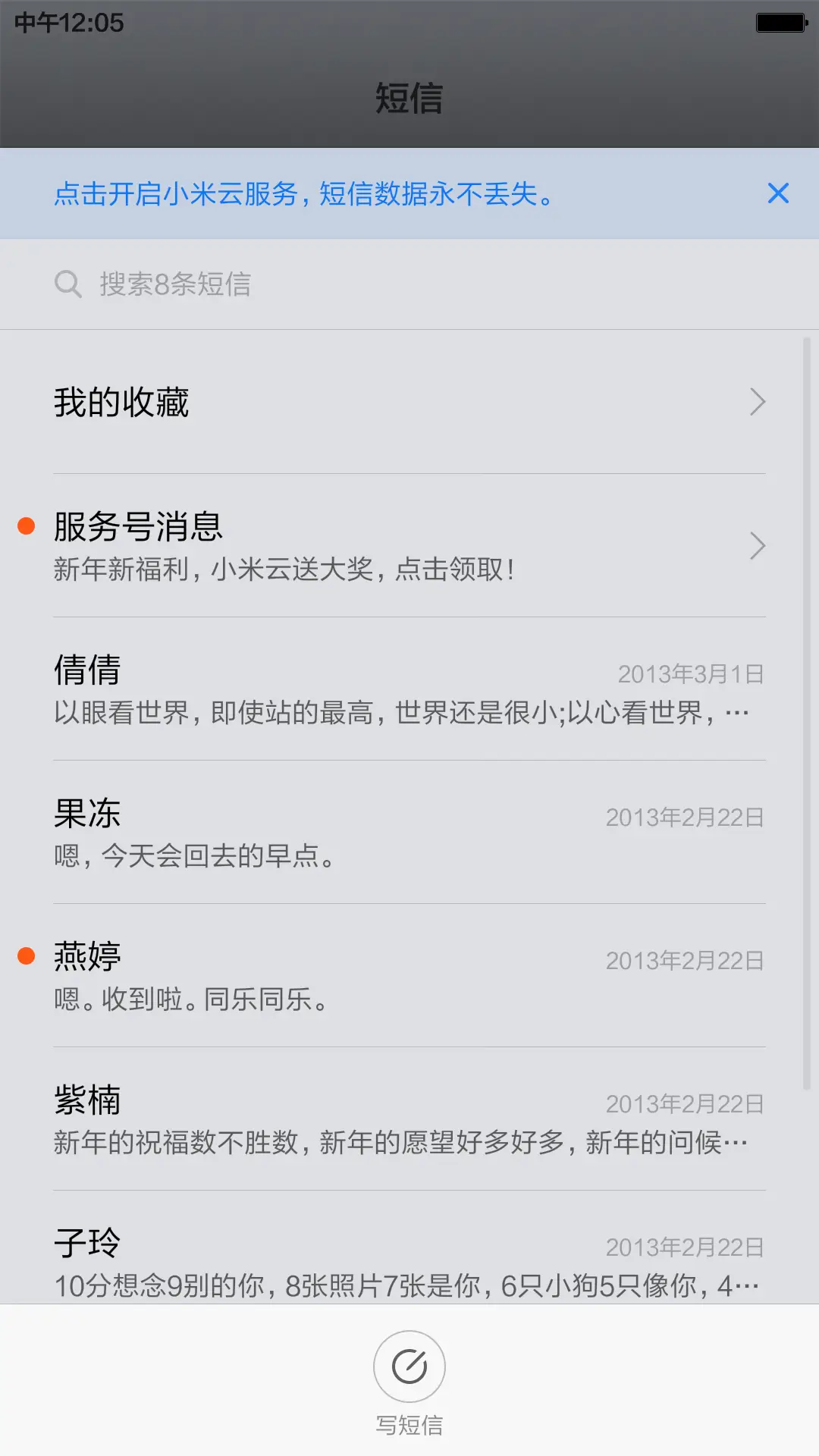This screenshot has height=1456, width=819.
Task: Dismiss the Mi Cloud banner with the X
Action: point(778,194)
